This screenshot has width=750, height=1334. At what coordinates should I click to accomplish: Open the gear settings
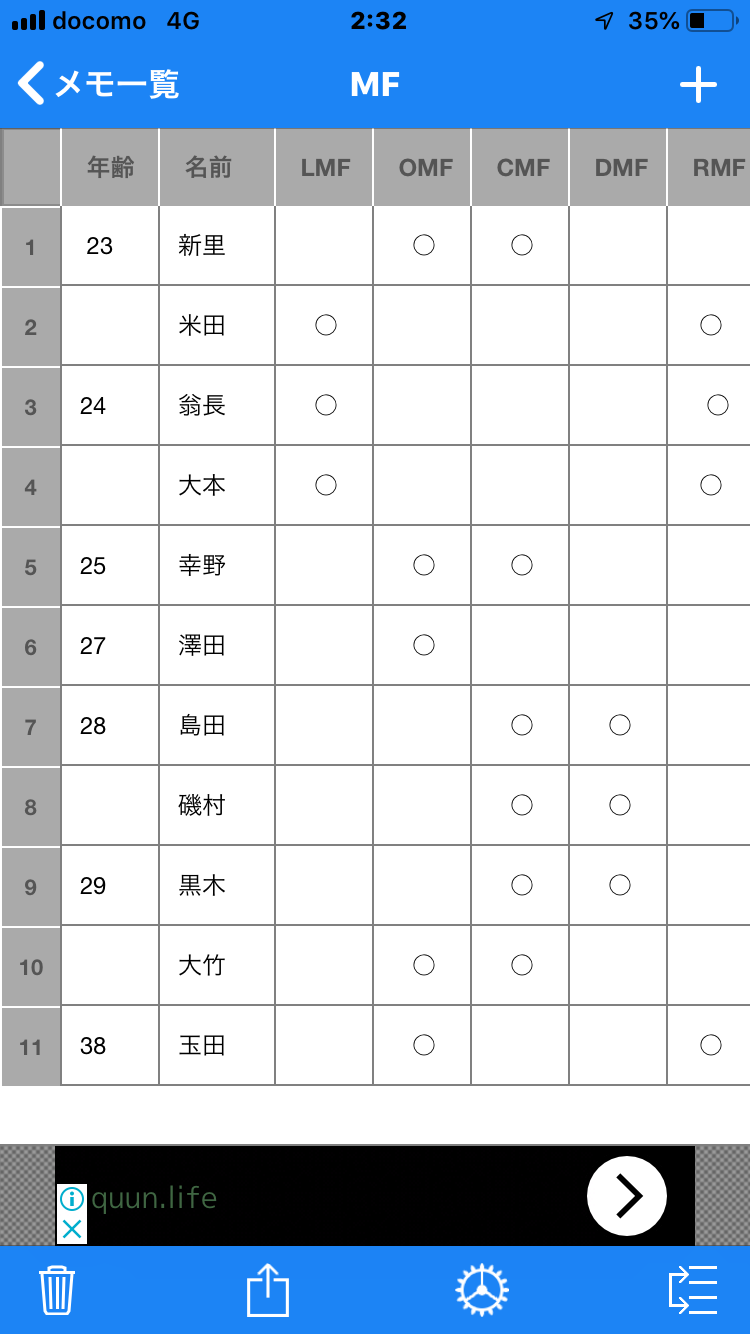pyautogui.click(x=482, y=1290)
